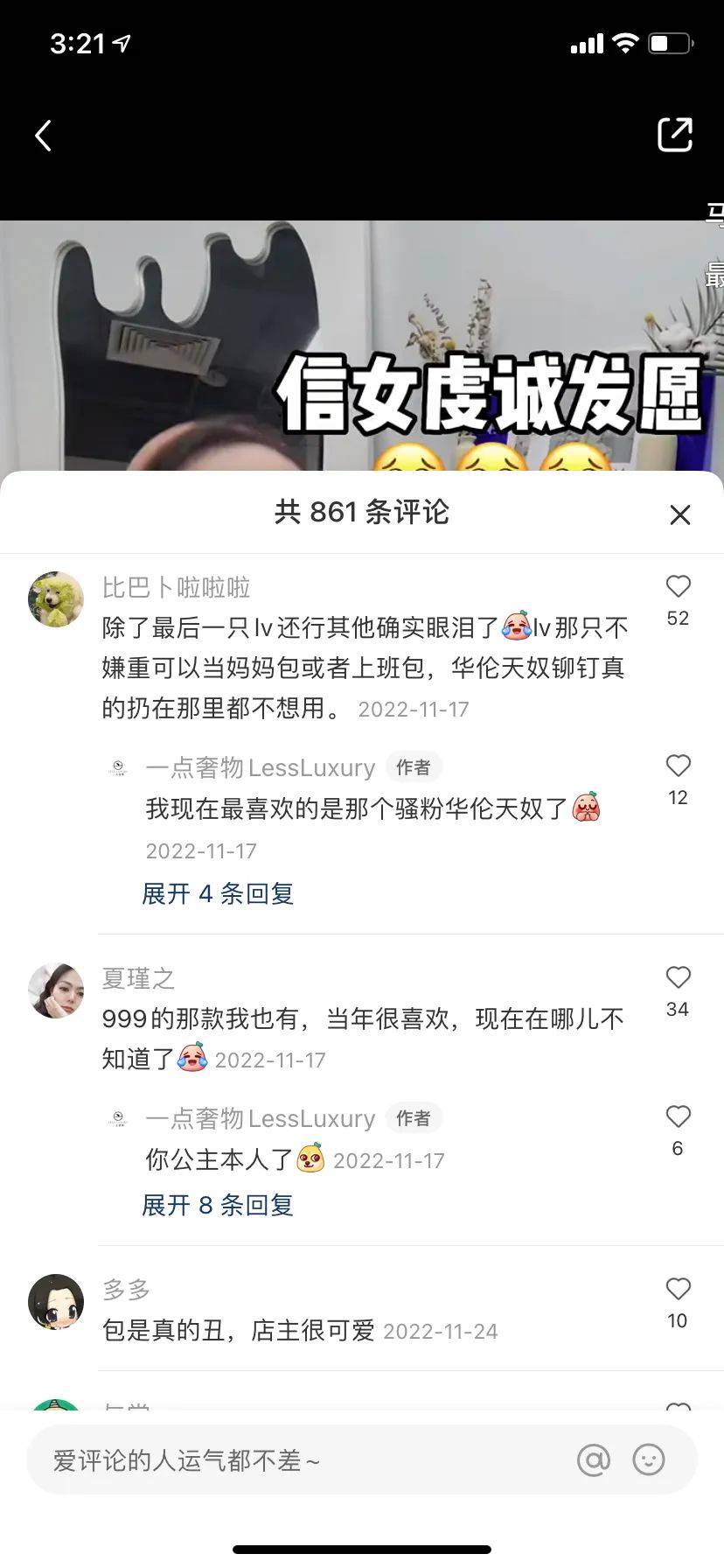Image resolution: width=724 pixels, height=1568 pixels.
Task: Like the author's reply about 骚粉华伦天奴
Action: pyautogui.click(x=678, y=766)
